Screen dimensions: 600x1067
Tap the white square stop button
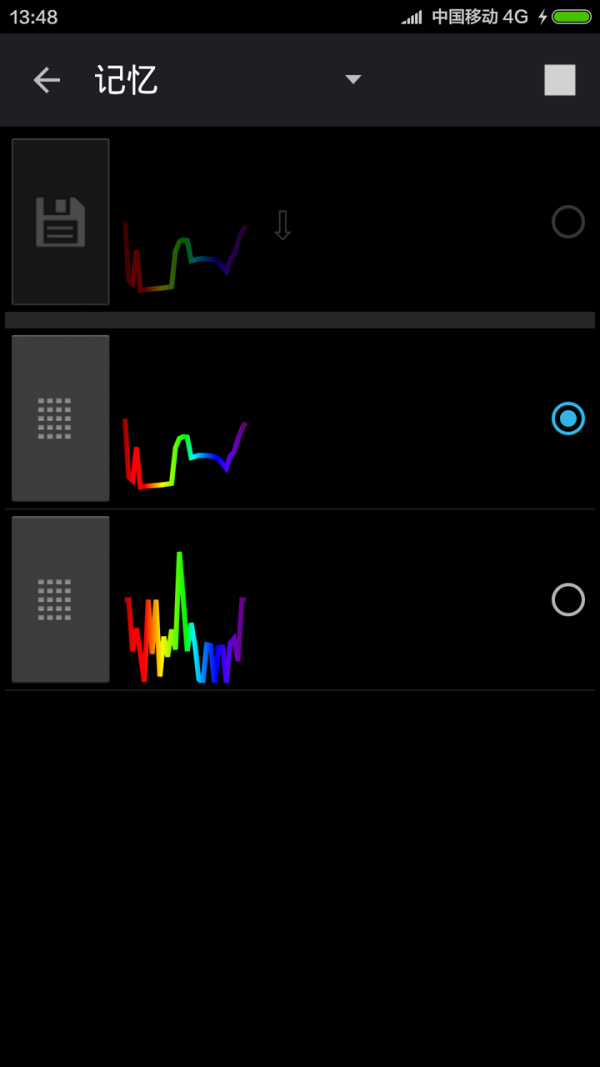tap(559, 80)
